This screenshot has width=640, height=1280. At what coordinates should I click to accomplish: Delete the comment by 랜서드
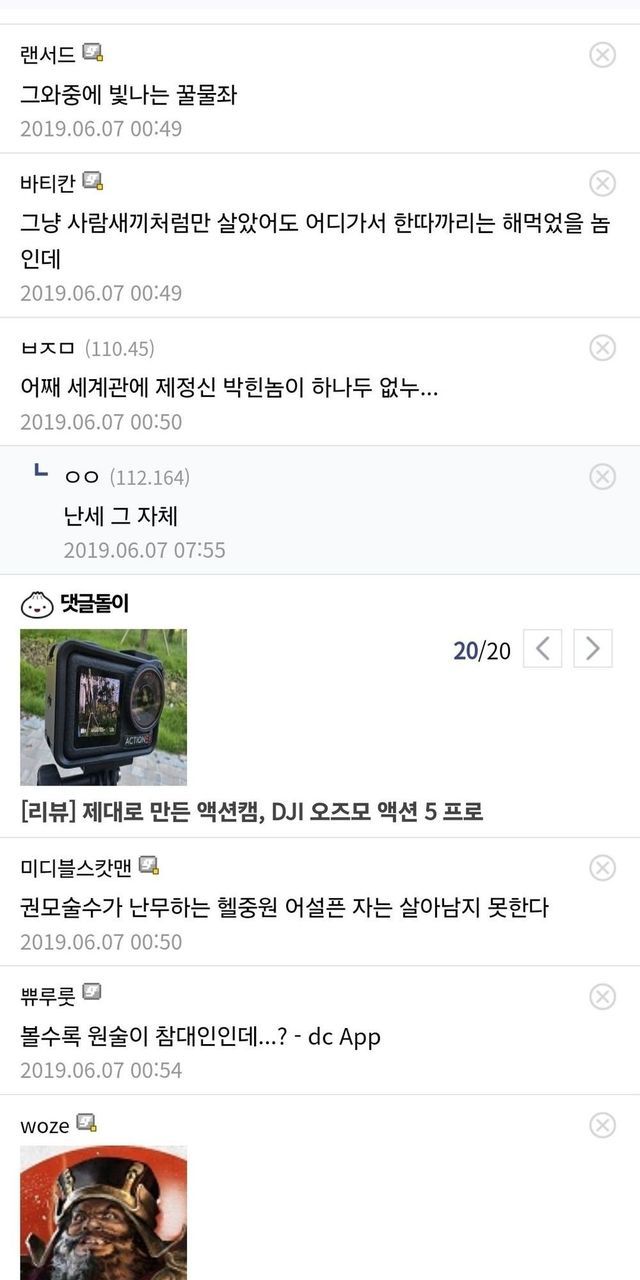[602, 55]
